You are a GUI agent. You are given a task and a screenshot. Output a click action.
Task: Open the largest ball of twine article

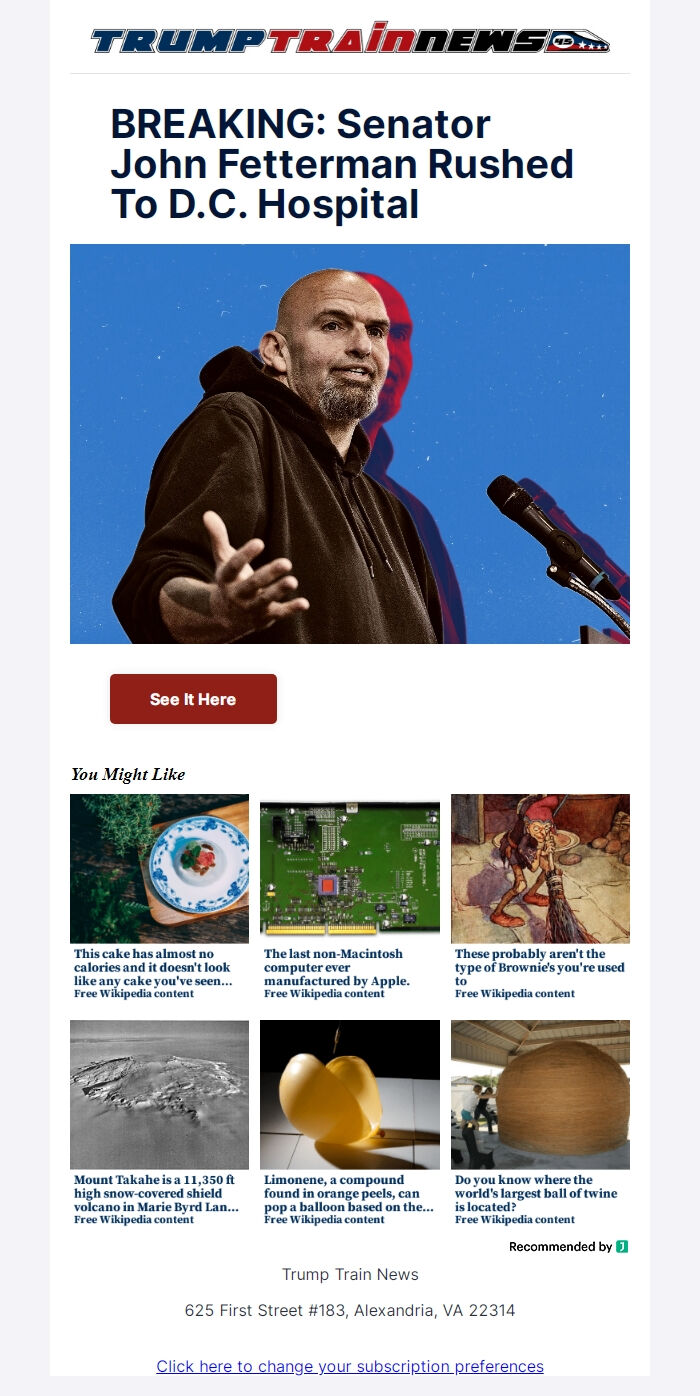pos(540,1095)
